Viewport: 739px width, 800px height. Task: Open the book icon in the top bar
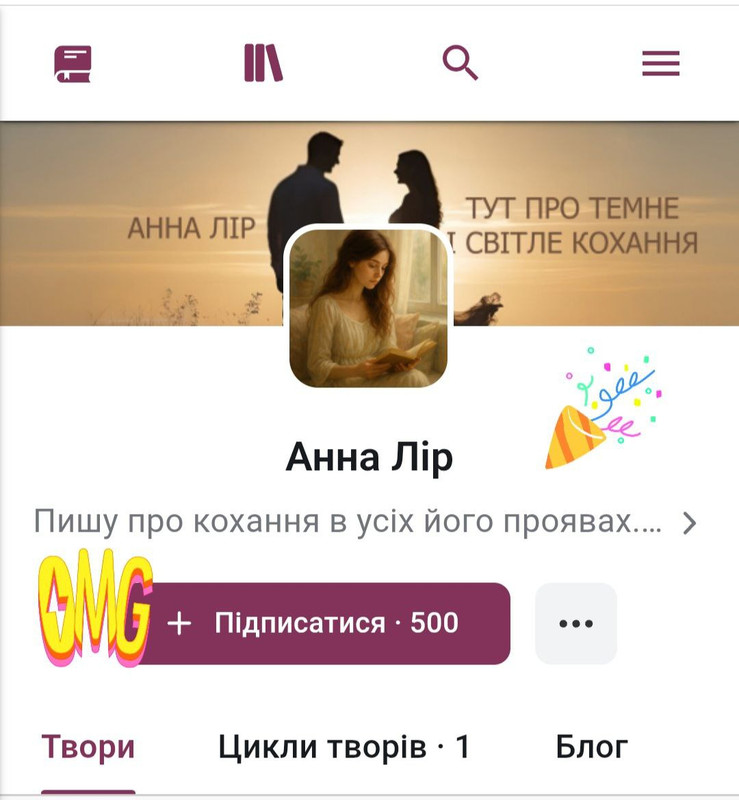tap(73, 64)
